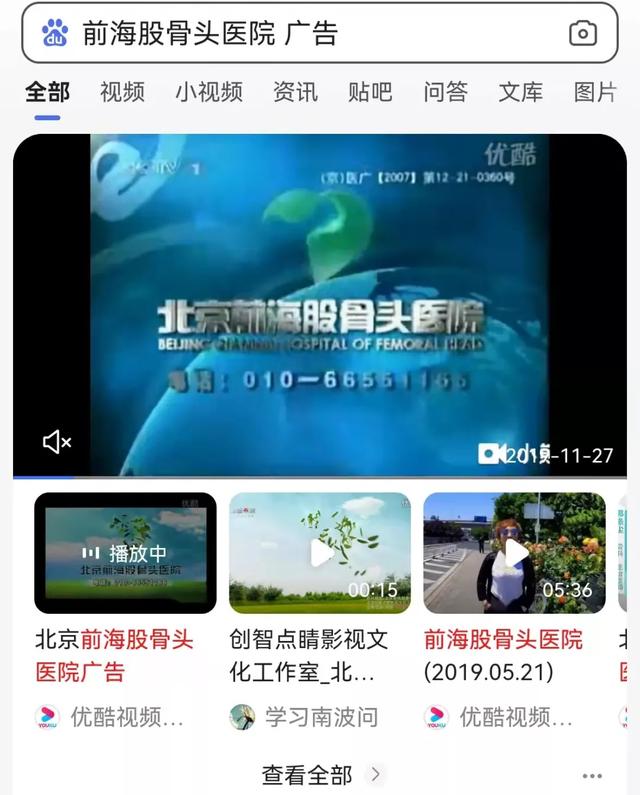Viewport: 640px width, 795px height.
Task: Select the 贴吧 tab
Action: point(370,92)
